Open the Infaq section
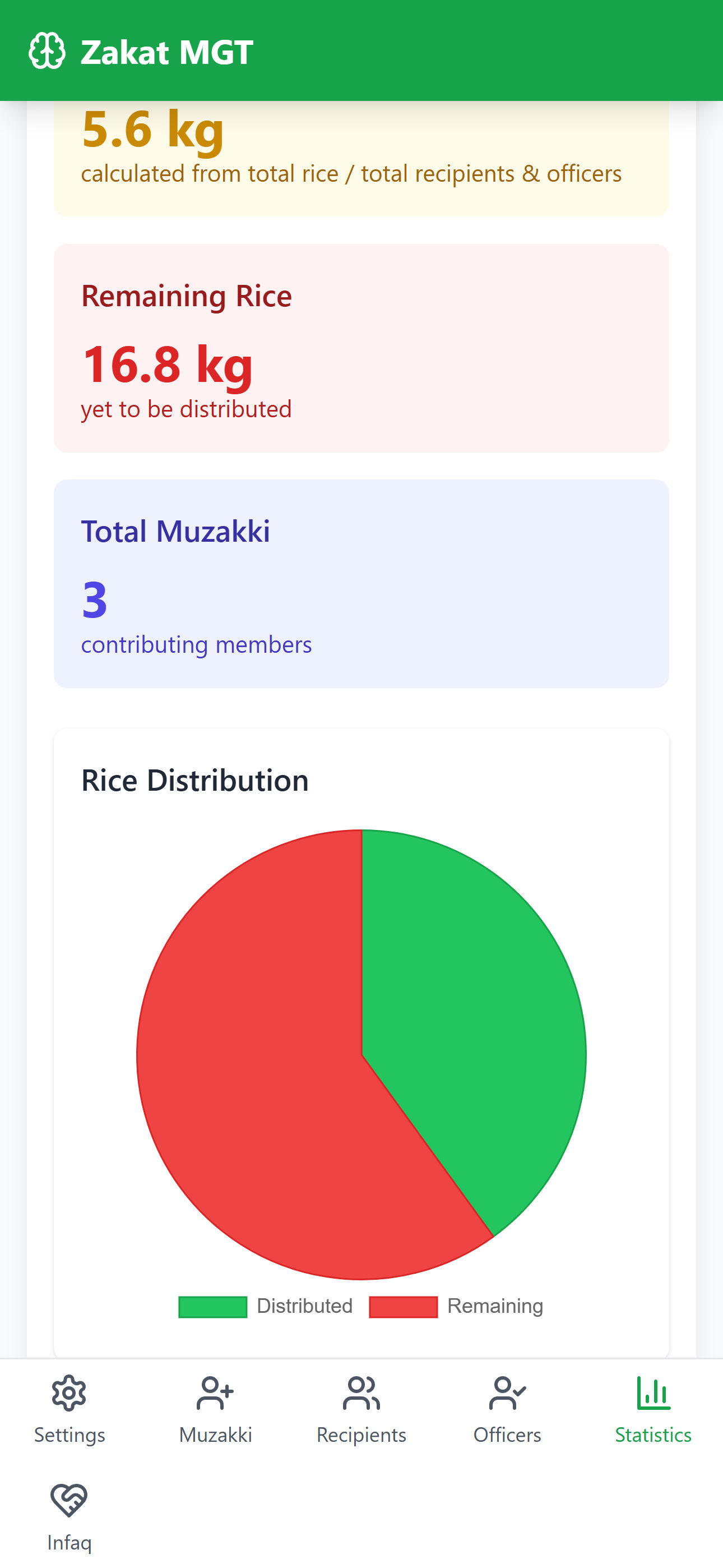The image size is (723, 1568). coord(69,1517)
